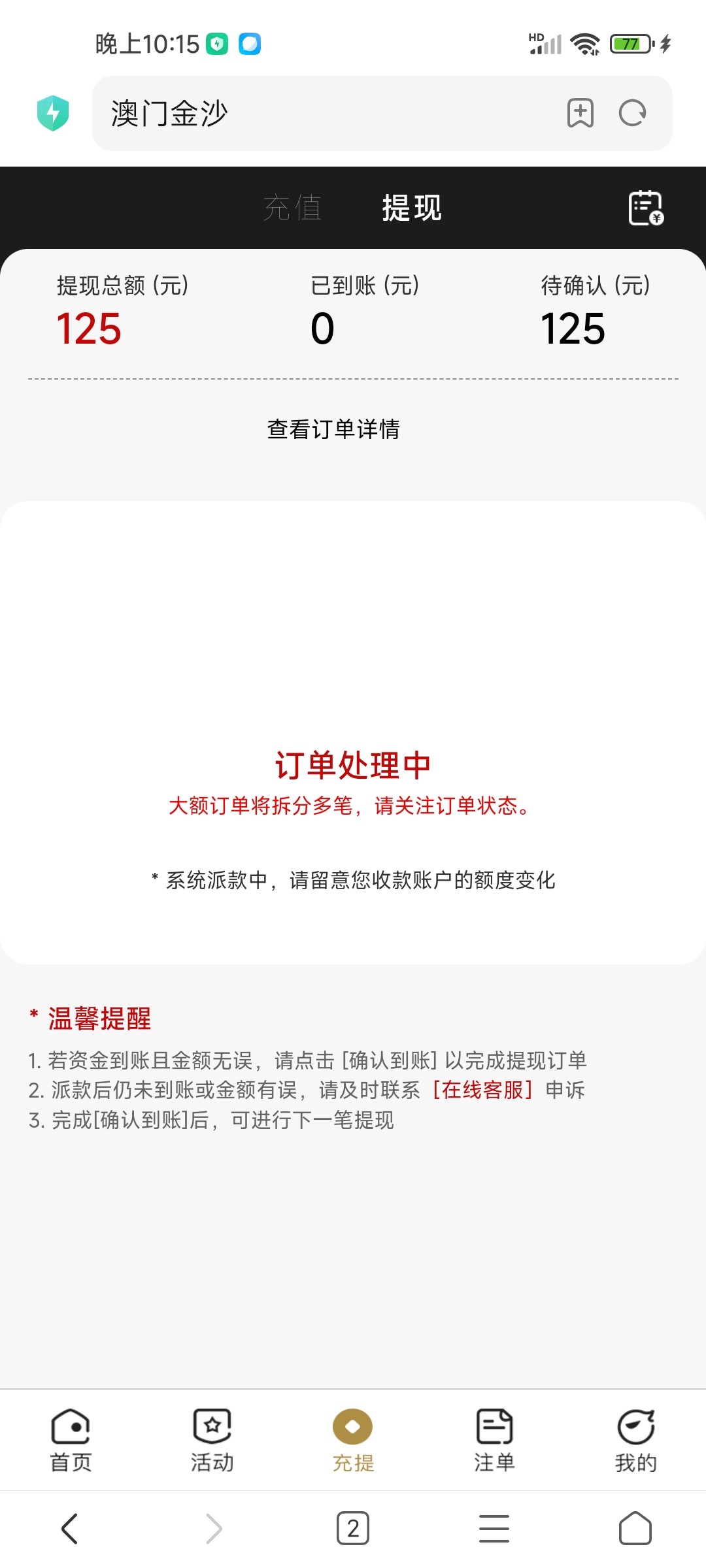Select the 充提 coin icon in bottom bar
Screen dimensions: 706x1568
click(352, 1428)
